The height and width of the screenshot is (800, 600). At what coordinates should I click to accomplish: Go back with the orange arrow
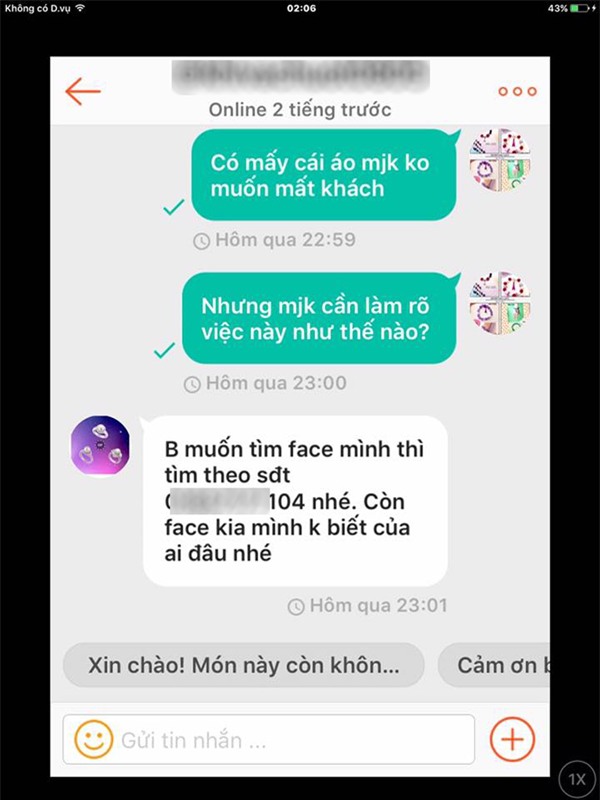(83, 91)
